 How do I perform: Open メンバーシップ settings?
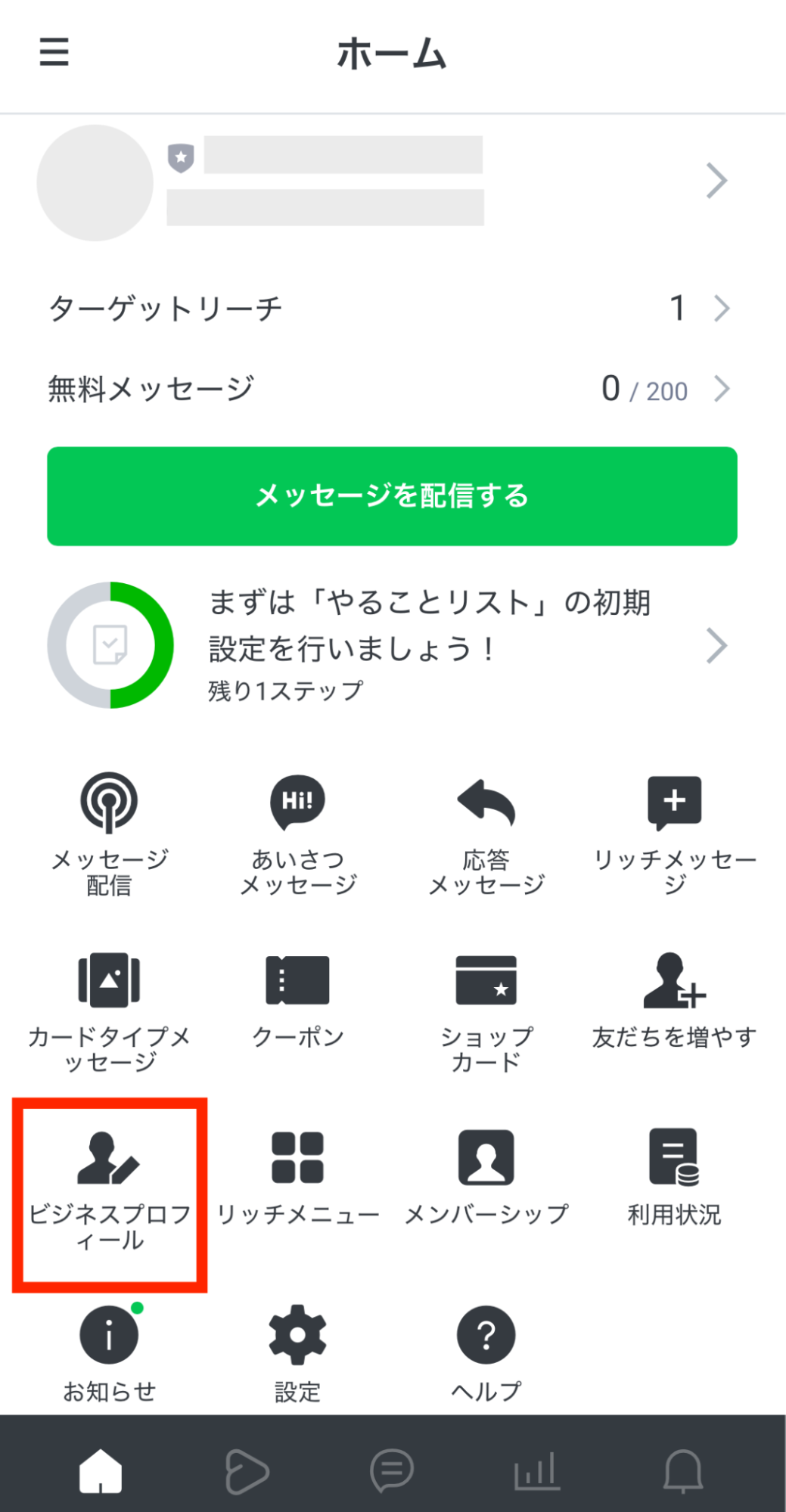[486, 1176]
